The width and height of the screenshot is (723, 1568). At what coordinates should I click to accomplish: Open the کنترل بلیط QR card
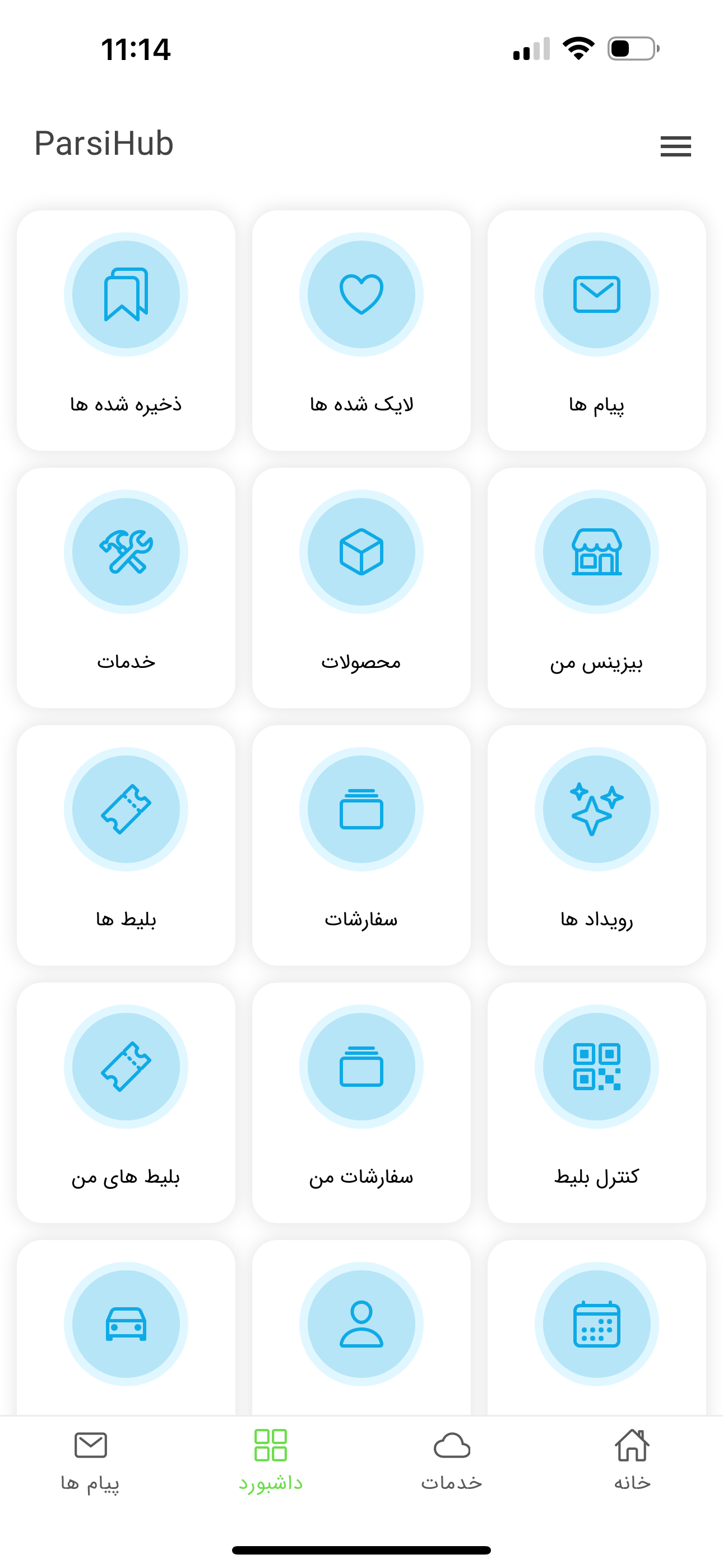pyautogui.click(x=596, y=1103)
